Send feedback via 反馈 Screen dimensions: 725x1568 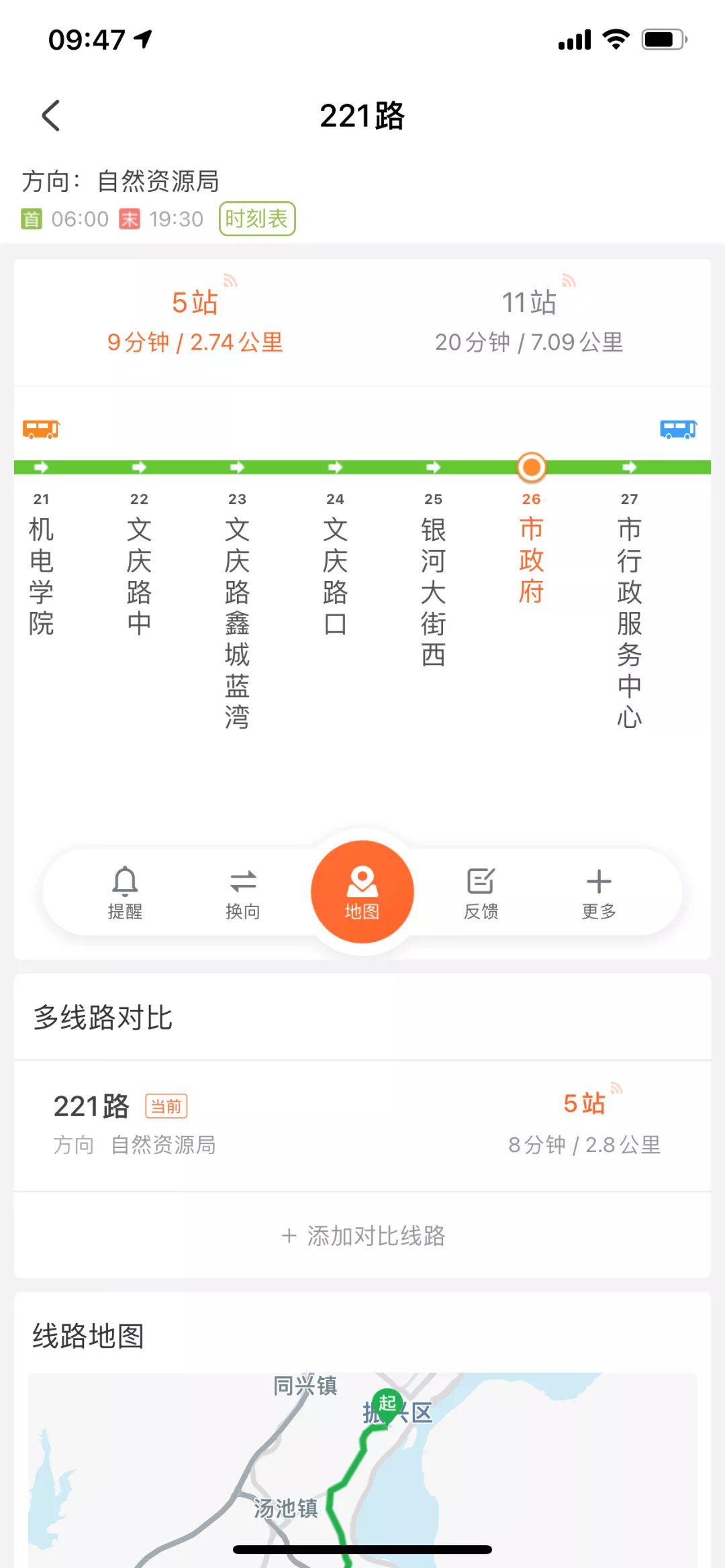(481, 892)
